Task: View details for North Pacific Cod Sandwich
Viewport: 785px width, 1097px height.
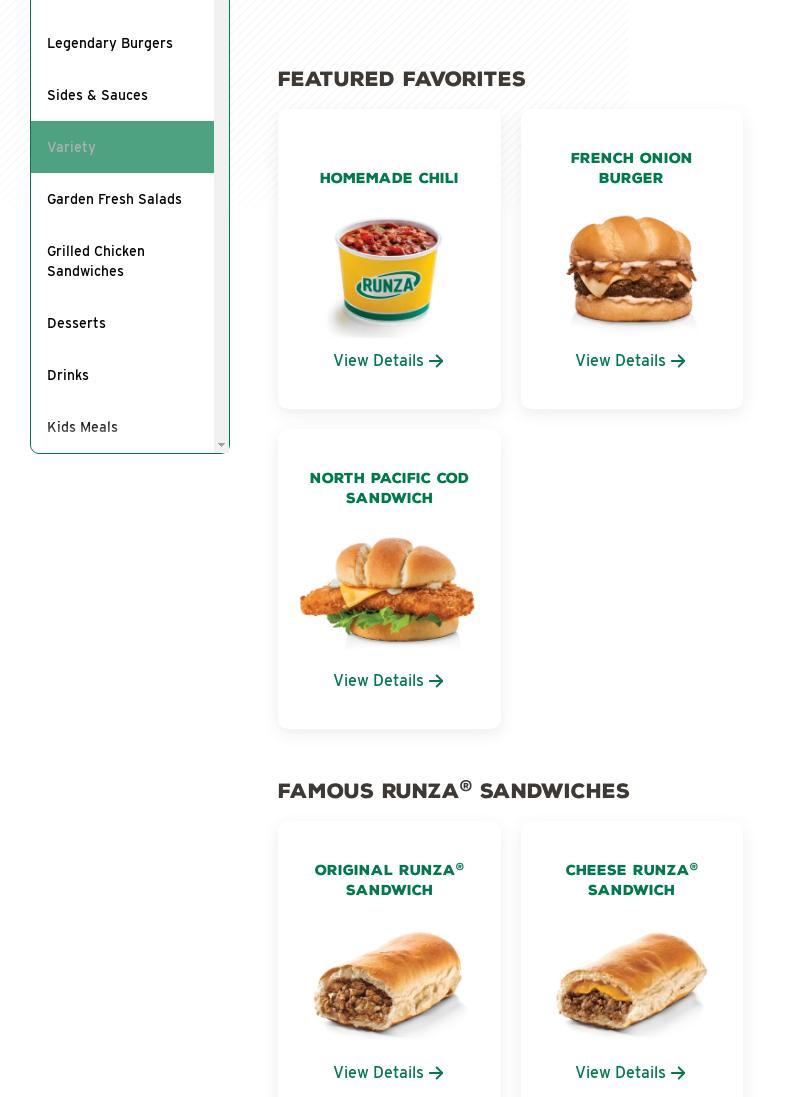Action: [388, 681]
